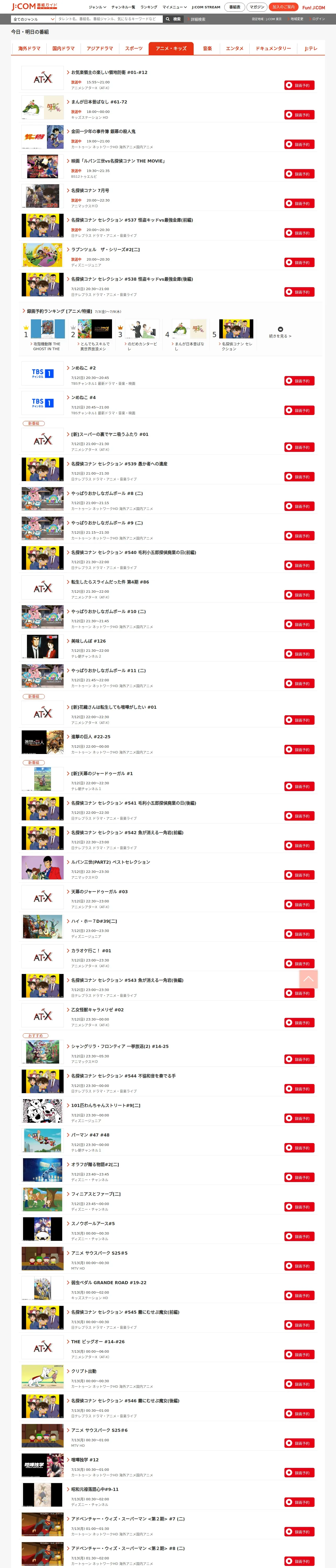Switch to the 海外ドラマ tab
The image size is (336, 1568).
click(29, 48)
